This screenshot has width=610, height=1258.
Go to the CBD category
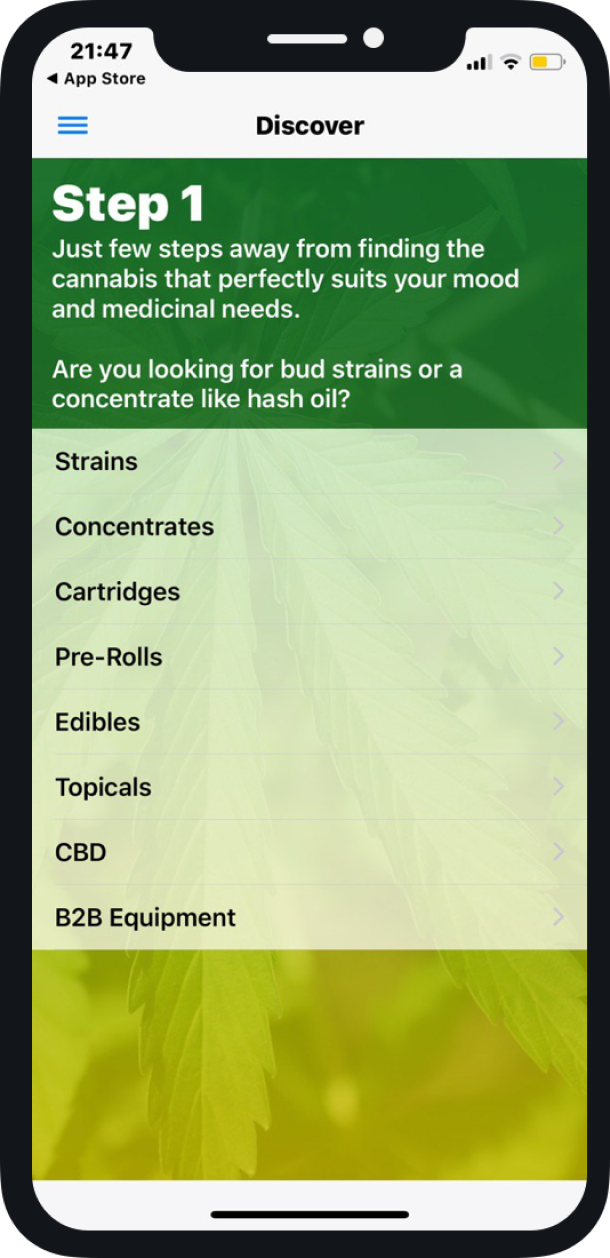pos(308,852)
